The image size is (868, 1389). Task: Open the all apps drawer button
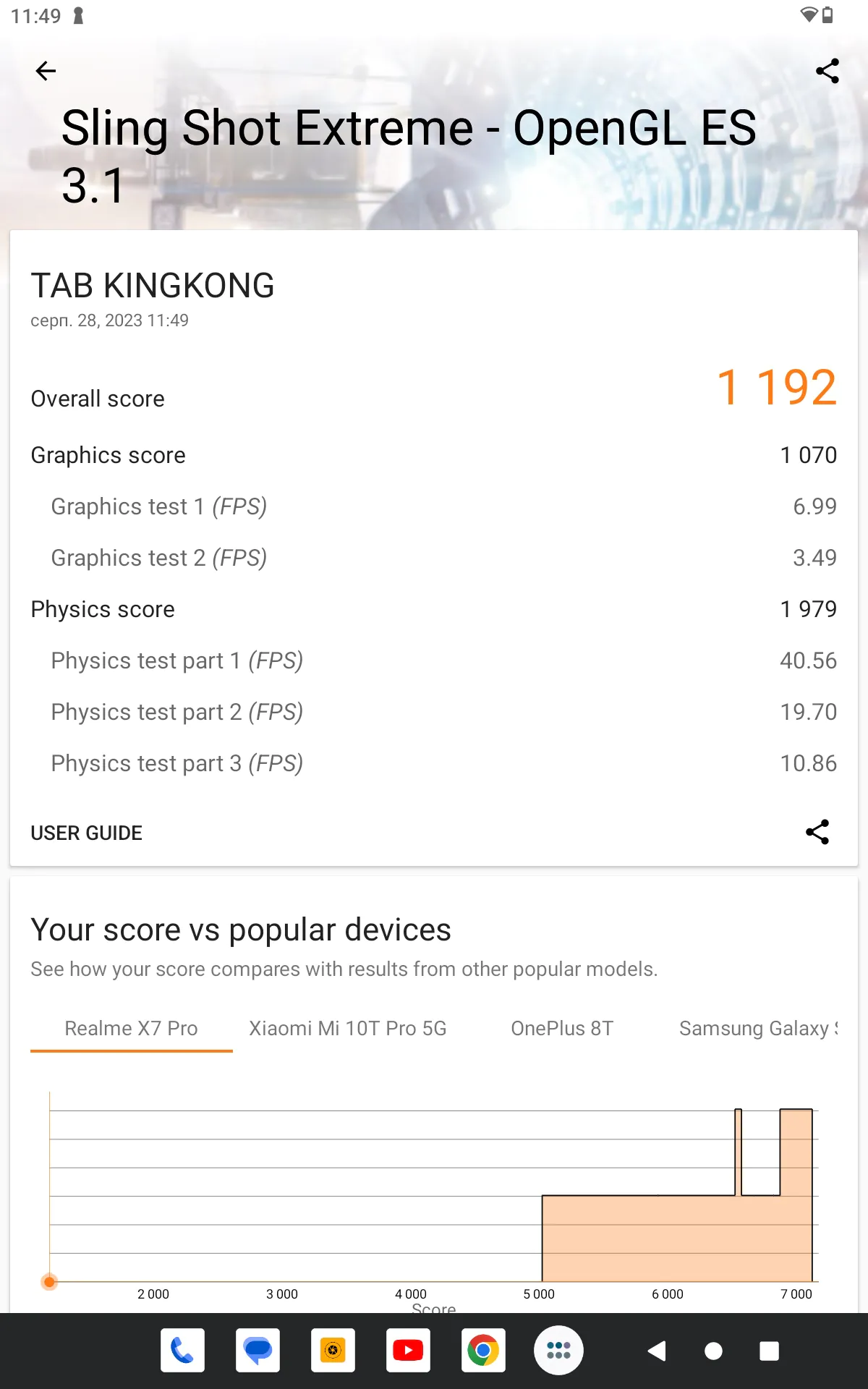click(x=558, y=1350)
